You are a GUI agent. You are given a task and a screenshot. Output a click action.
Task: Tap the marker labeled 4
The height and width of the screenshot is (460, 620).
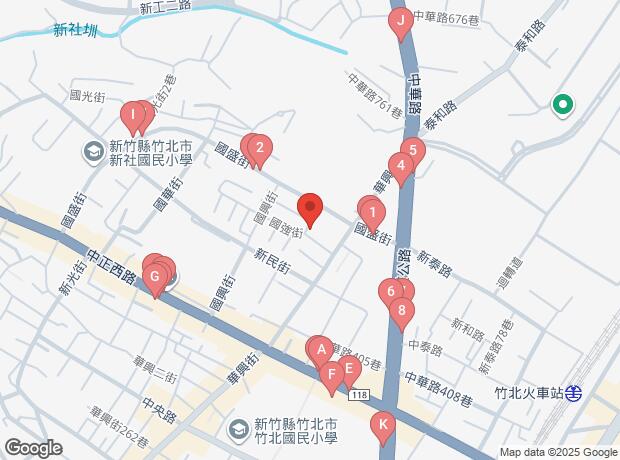(x=401, y=166)
